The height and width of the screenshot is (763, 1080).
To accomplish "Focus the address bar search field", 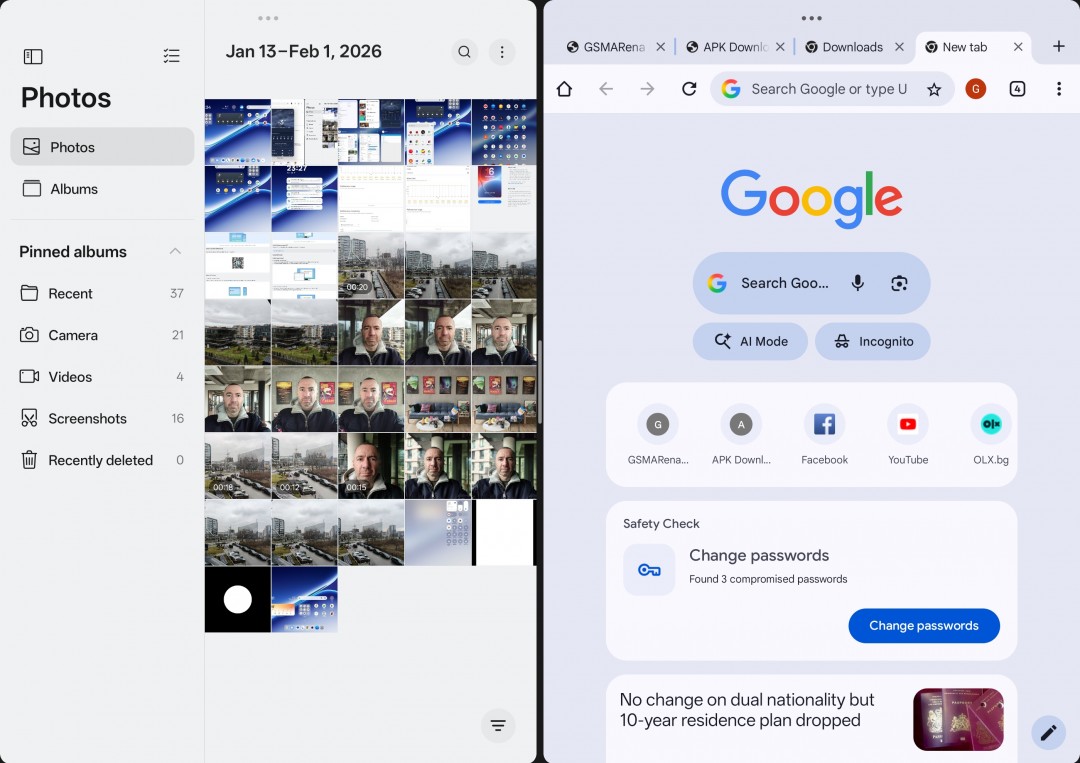I will (x=828, y=89).
